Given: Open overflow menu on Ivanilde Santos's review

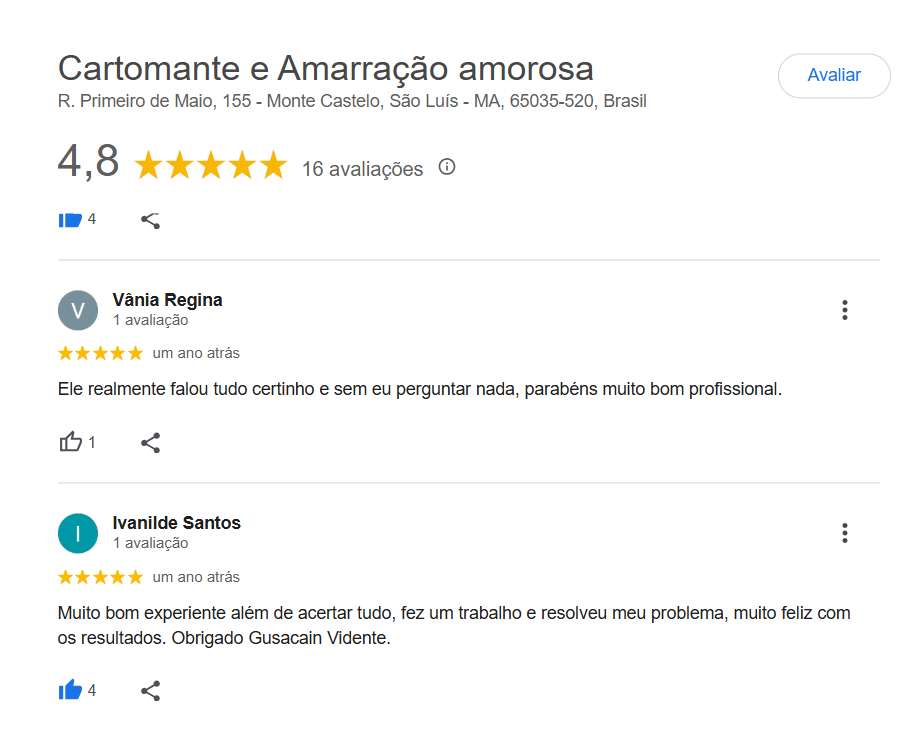Looking at the screenshot, I should pyautogui.click(x=844, y=533).
